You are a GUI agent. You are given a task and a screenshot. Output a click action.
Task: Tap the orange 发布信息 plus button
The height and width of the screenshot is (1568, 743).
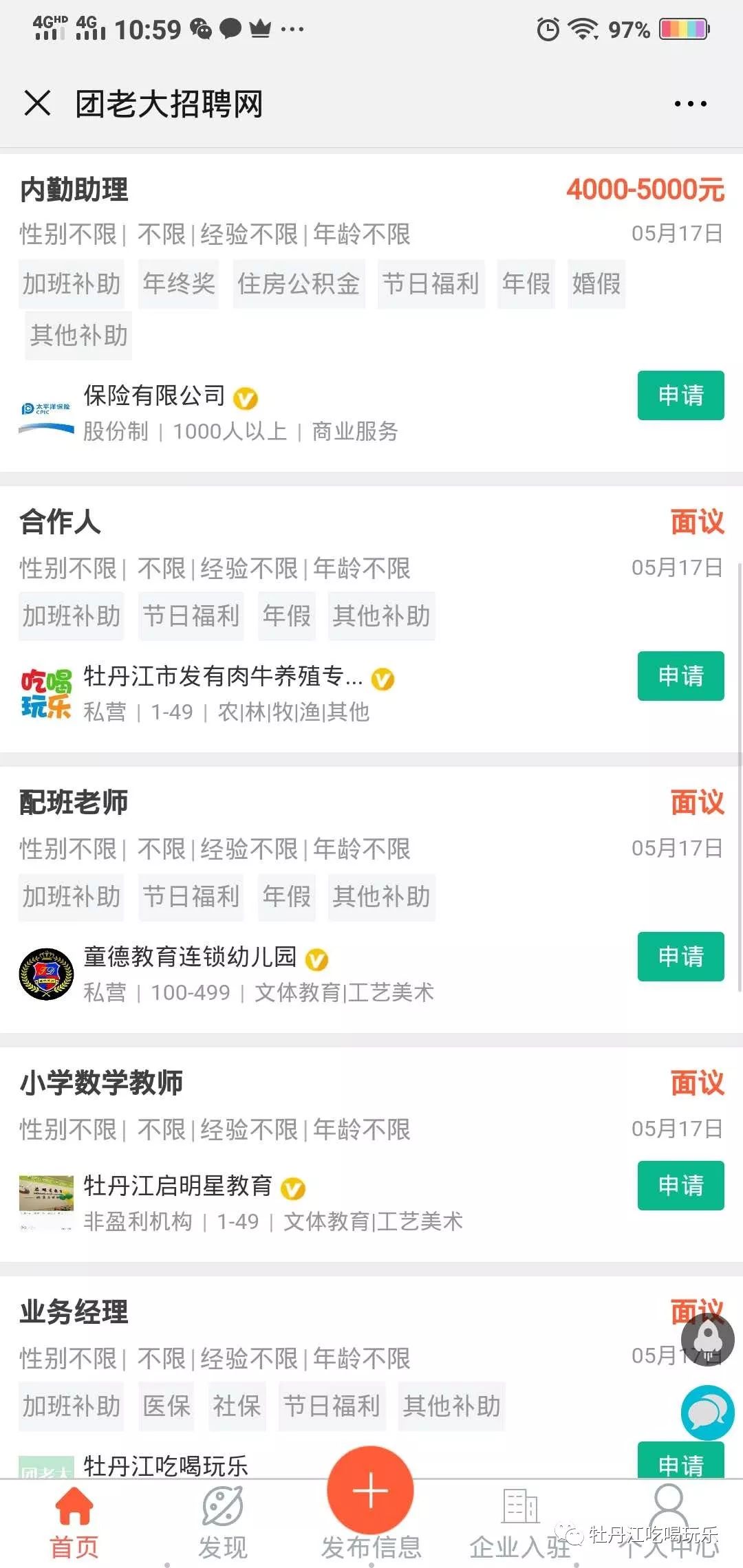click(x=370, y=1492)
